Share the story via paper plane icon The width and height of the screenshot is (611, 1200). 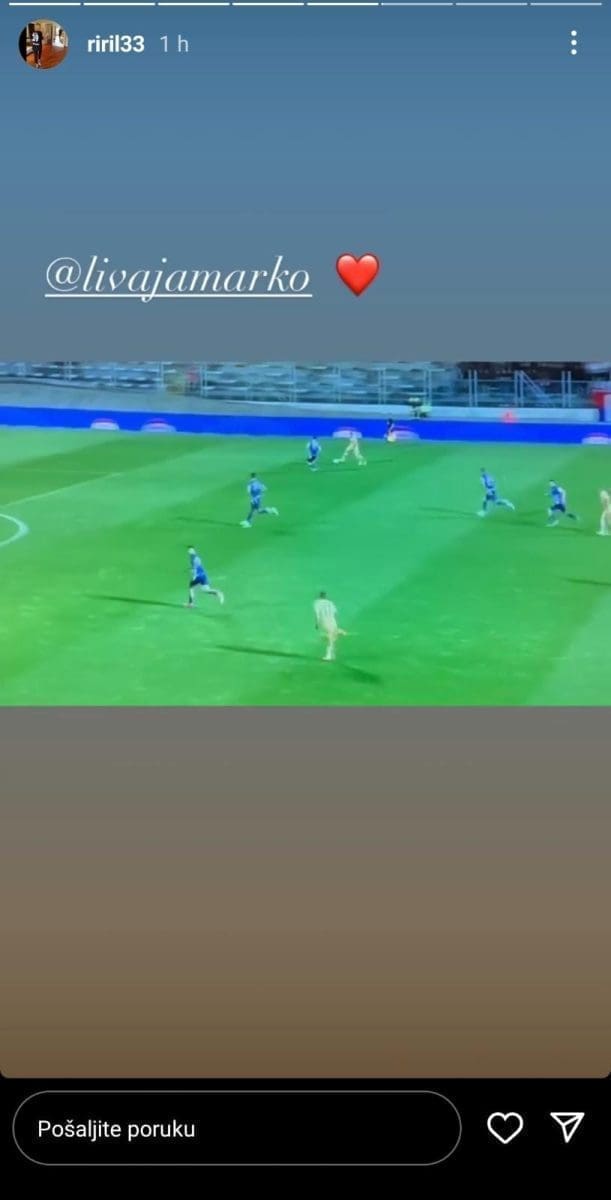(x=567, y=1128)
